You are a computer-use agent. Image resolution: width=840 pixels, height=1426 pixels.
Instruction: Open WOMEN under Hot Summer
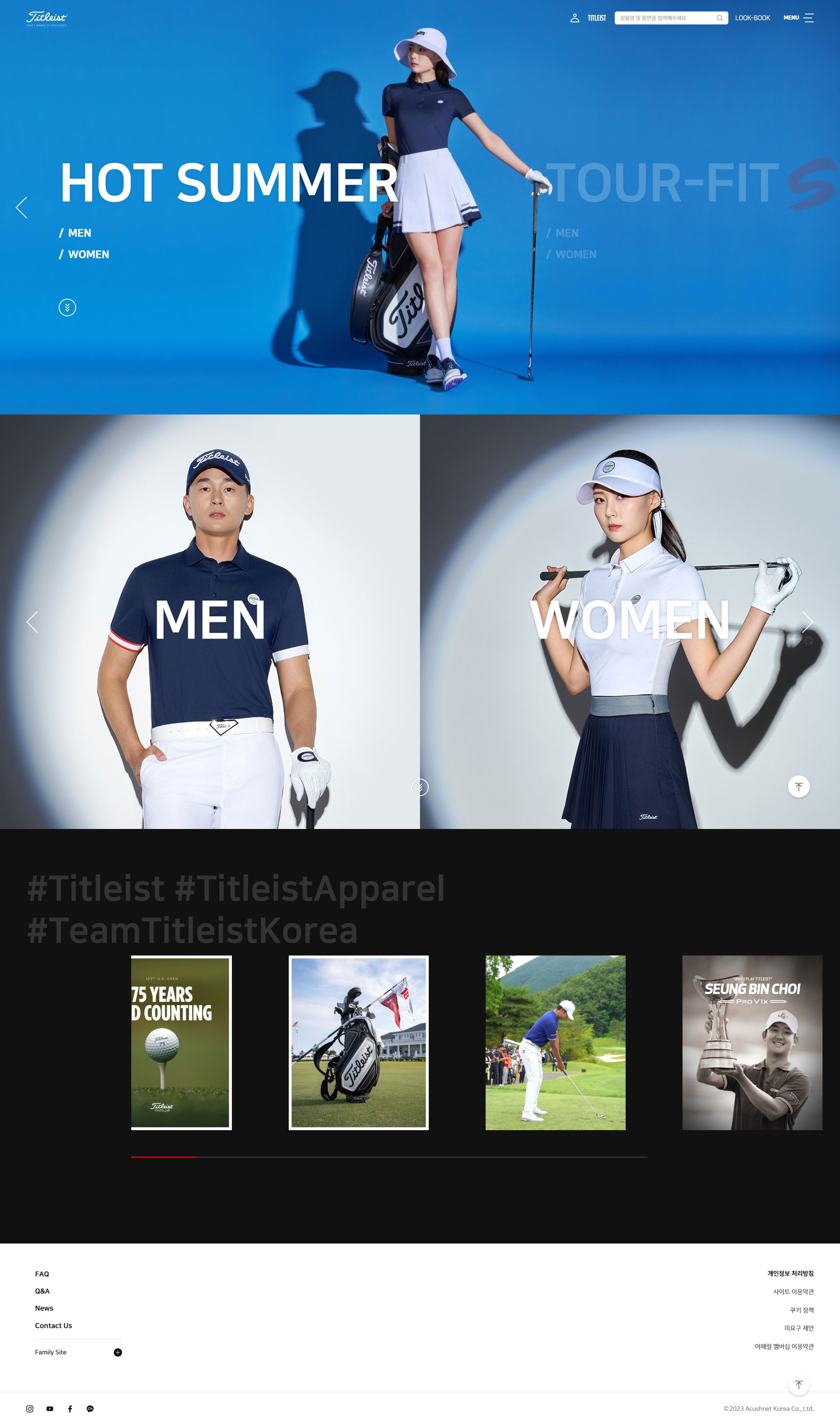pos(88,255)
